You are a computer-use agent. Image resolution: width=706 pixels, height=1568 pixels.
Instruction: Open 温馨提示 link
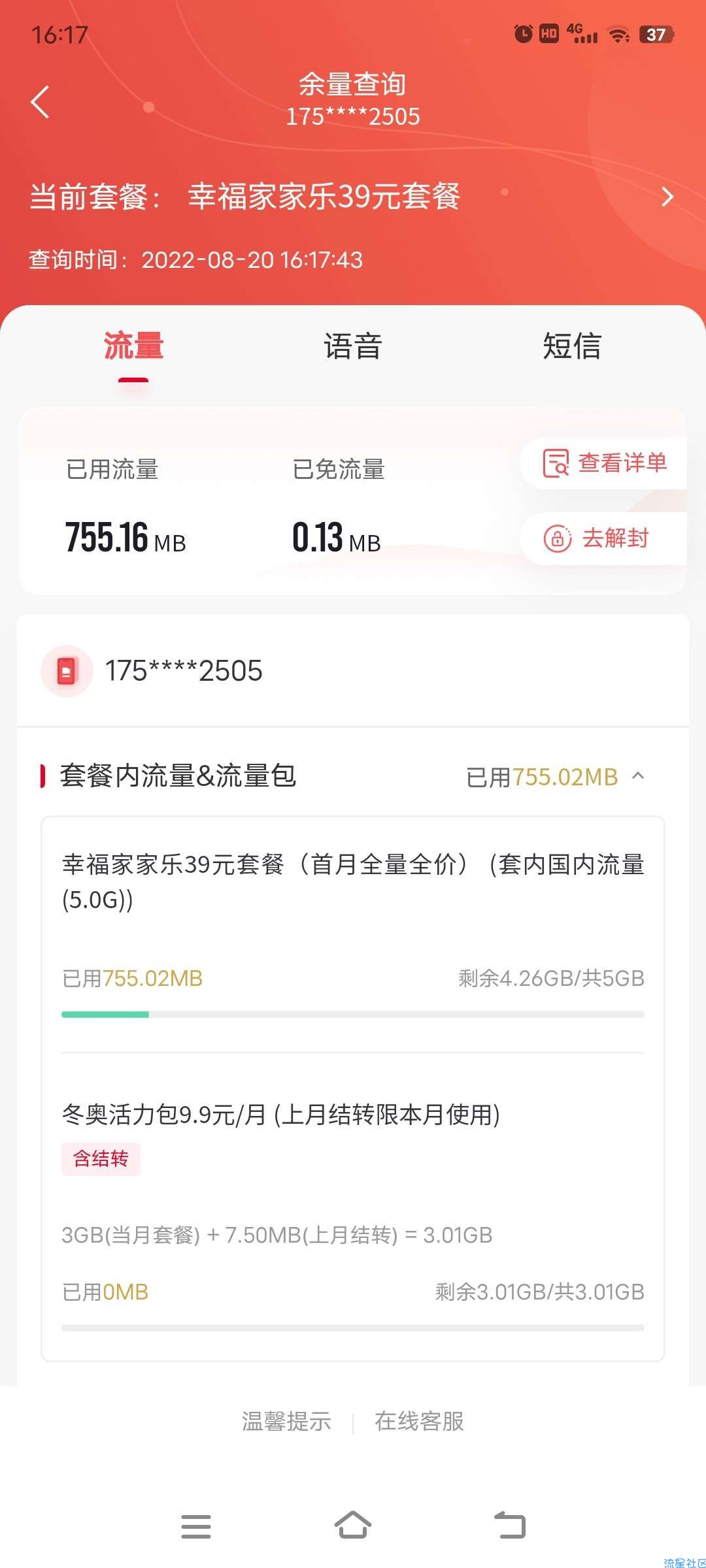(286, 1421)
